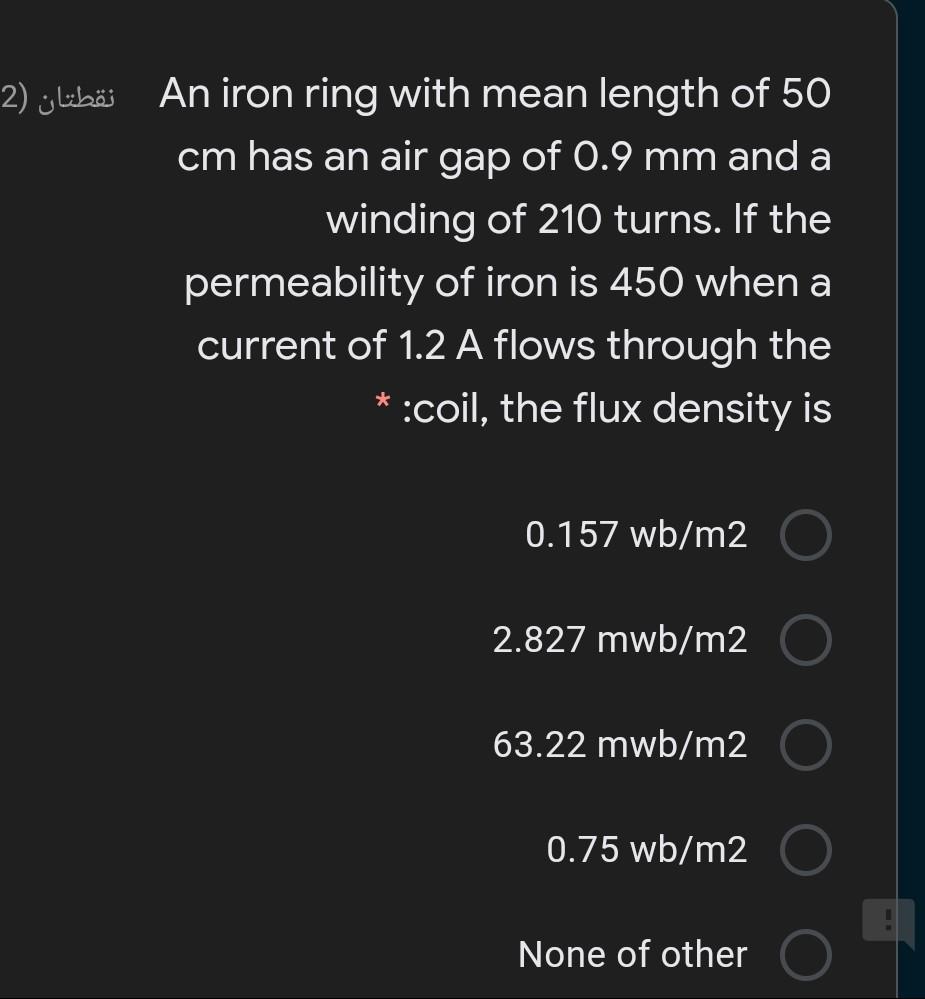Screen dimensions: 925x999
Task: Mark 0.75 wb/m2 as the answer
Action: (805, 851)
